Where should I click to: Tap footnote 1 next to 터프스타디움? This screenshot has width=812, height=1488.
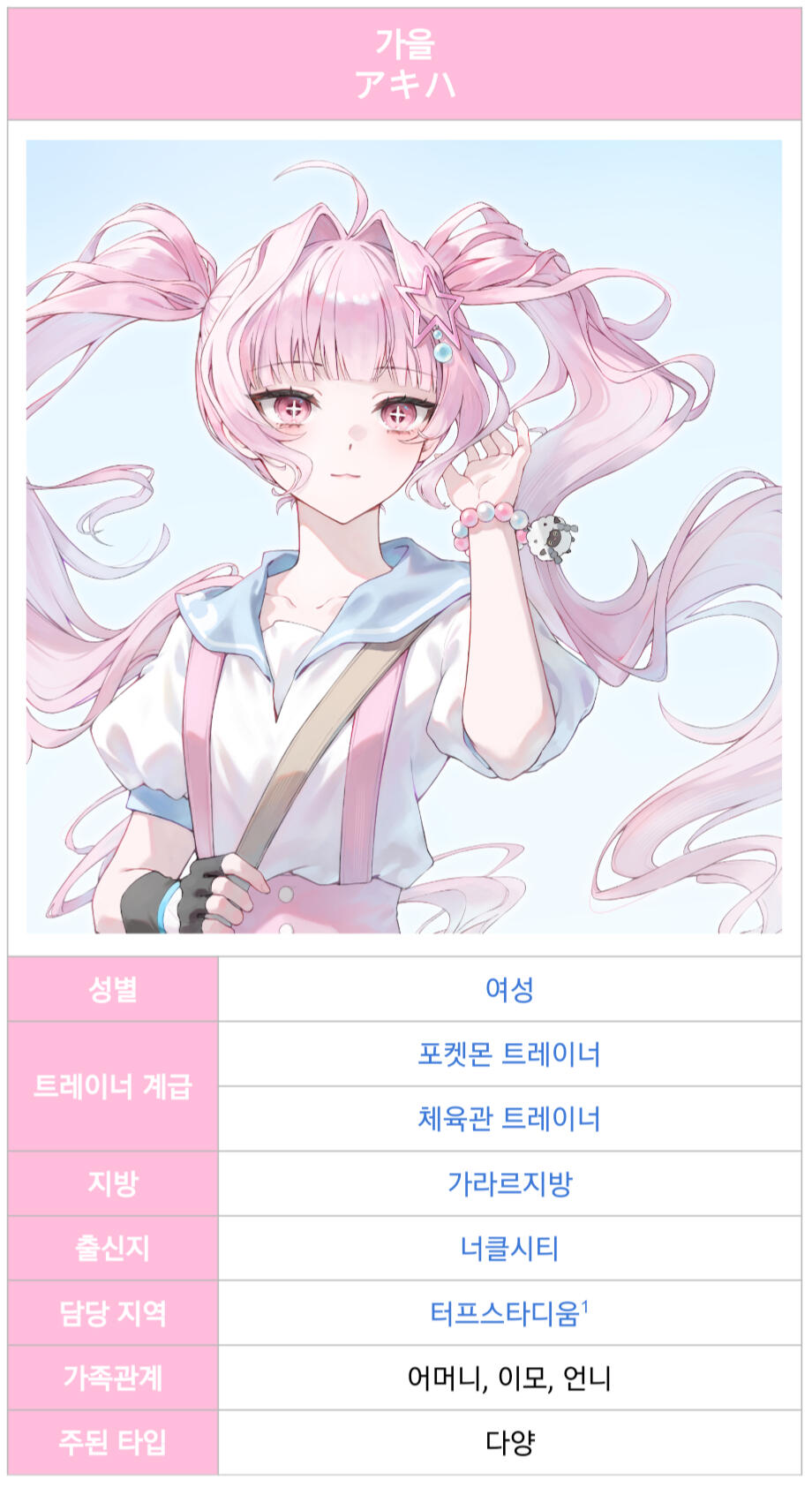click(x=585, y=1306)
